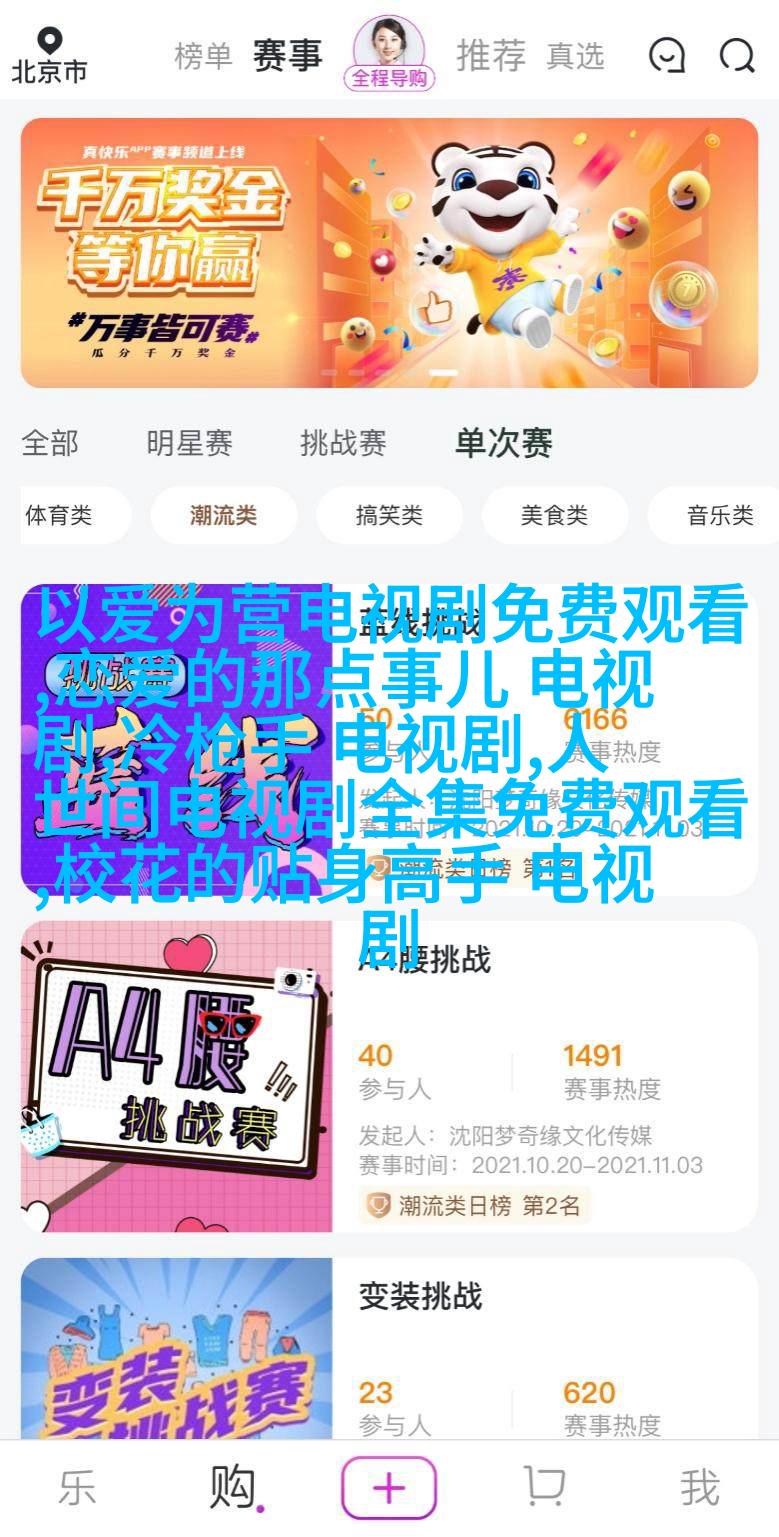Select the 全部 contest filter

point(50,443)
